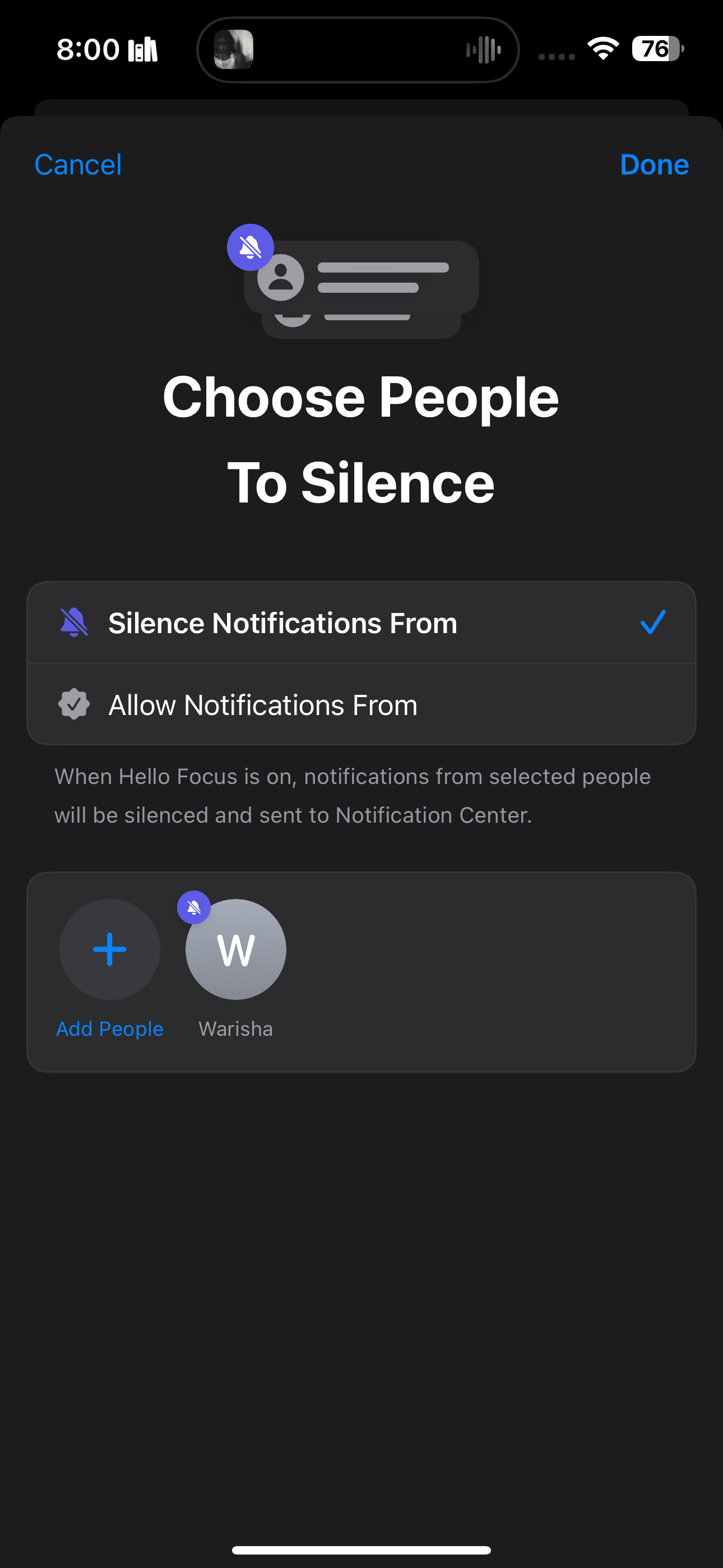Screen dimensions: 723x1568
Task: Tap Done to save the selection
Action: pyautogui.click(x=654, y=164)
